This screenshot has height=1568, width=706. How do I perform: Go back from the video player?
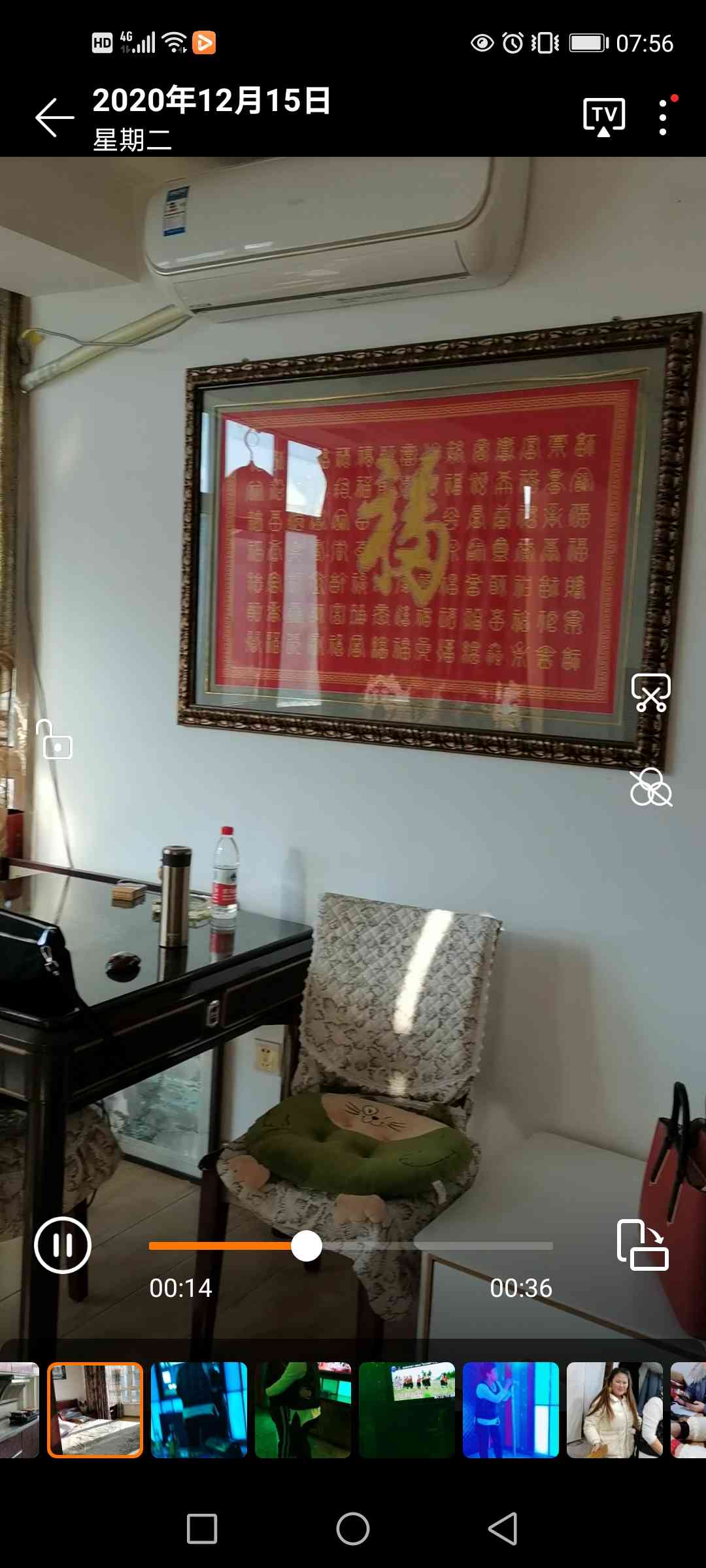coord(54,118)
